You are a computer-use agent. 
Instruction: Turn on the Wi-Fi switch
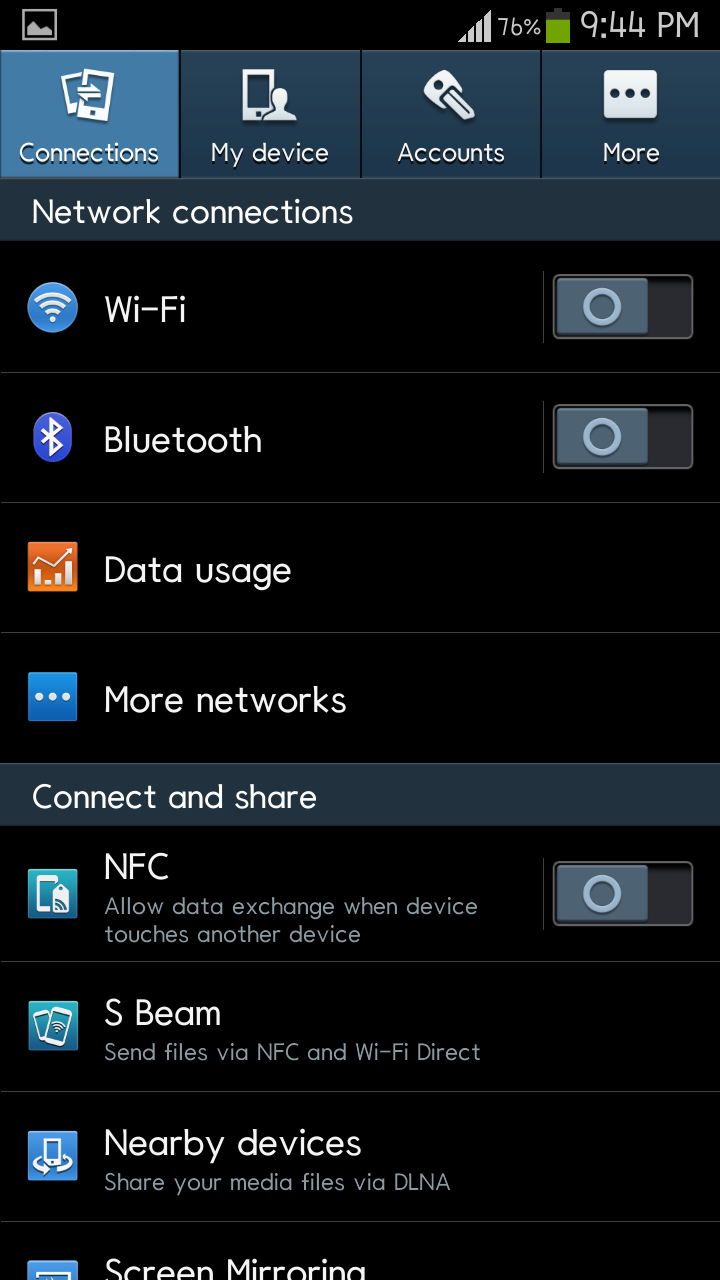pos(623,307)
